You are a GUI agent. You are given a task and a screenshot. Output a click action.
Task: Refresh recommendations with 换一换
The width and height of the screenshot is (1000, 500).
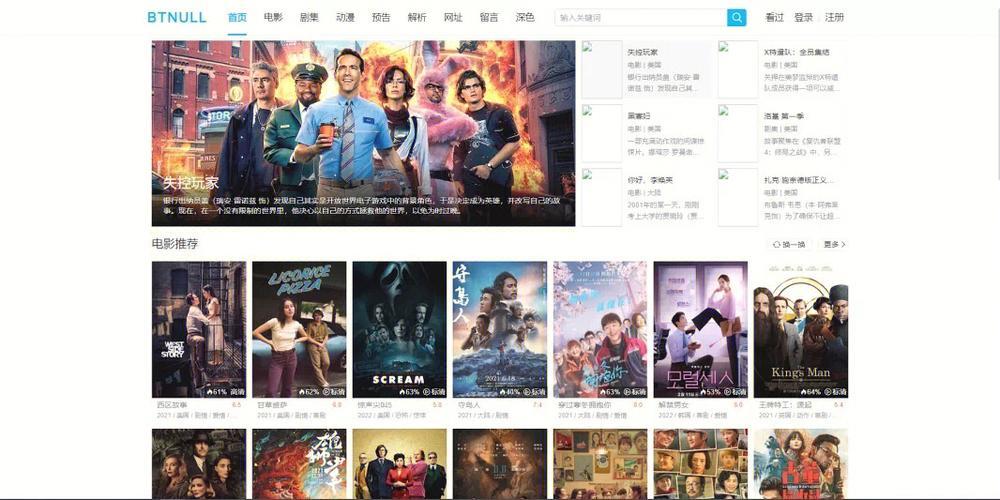789,244
